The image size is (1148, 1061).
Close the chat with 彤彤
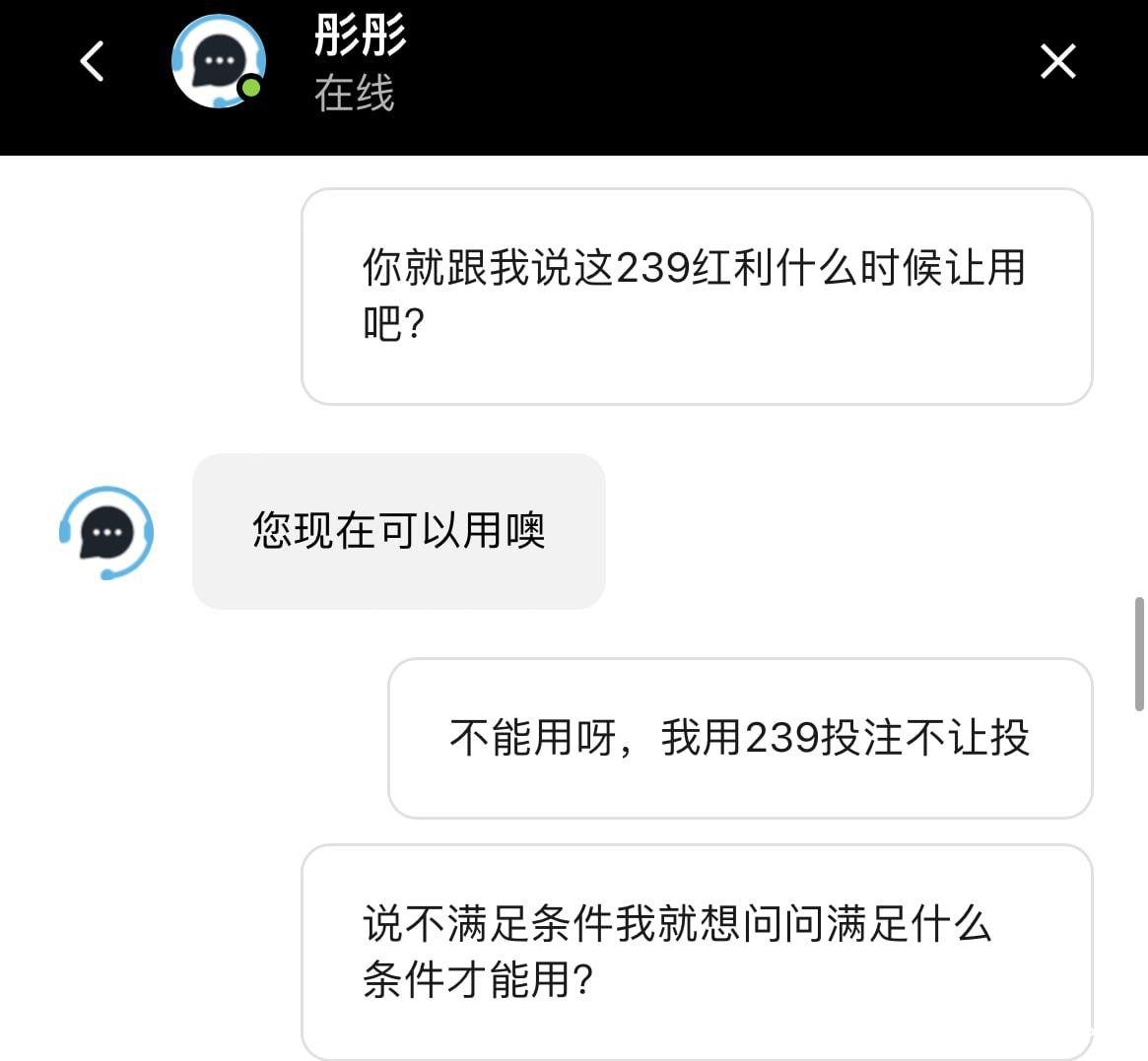1057,62
